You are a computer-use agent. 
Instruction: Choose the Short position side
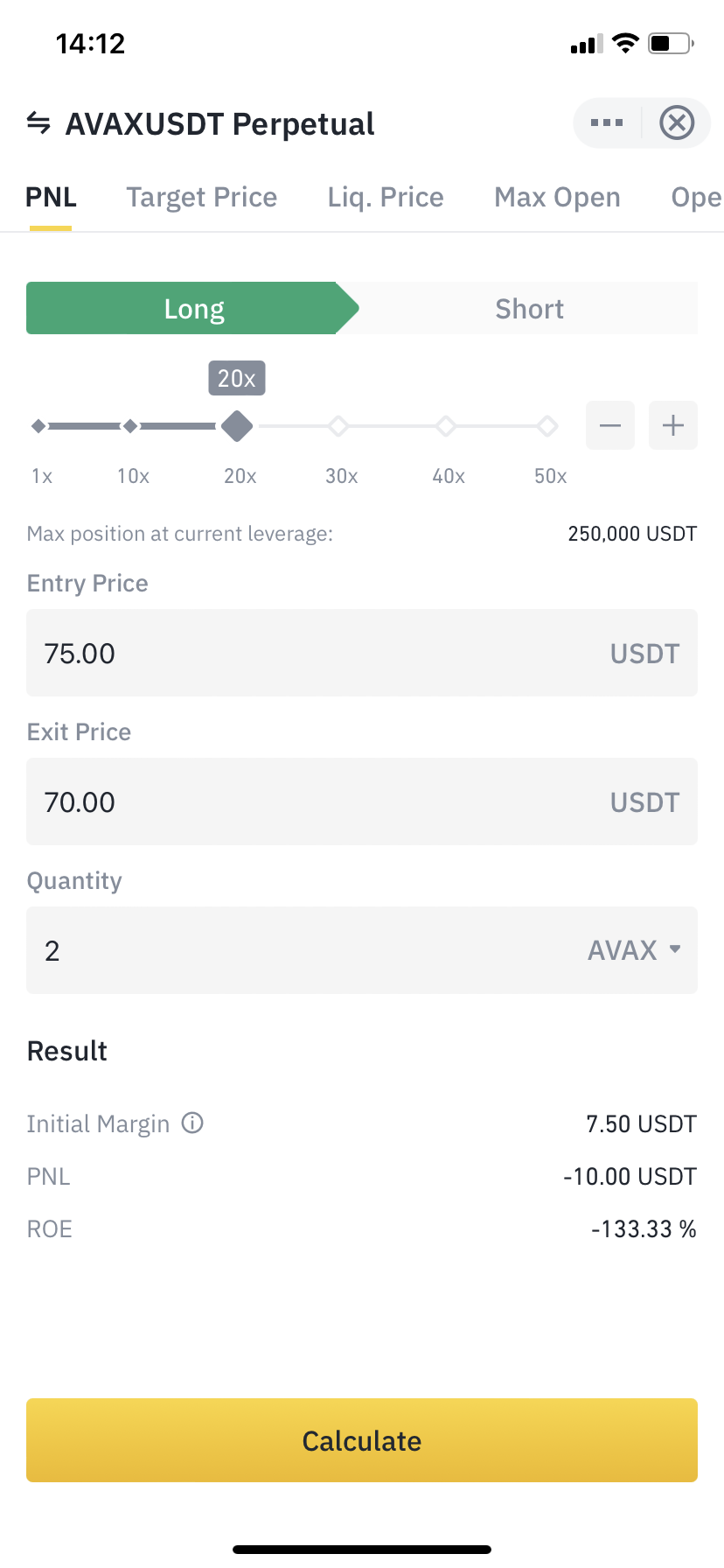529,309
